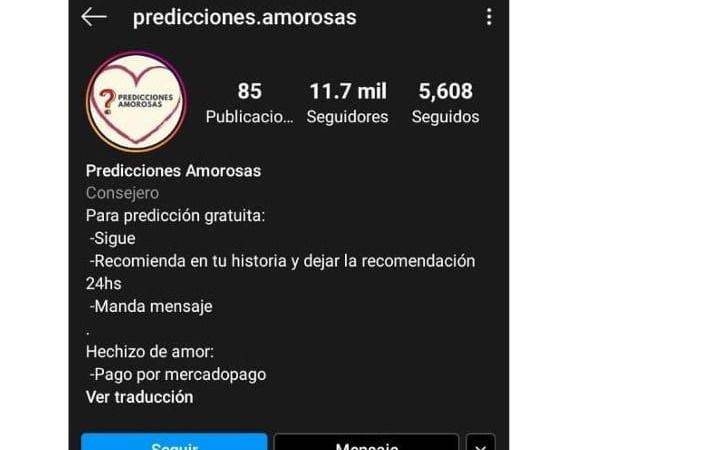Send a message with Mensaje button
Screen dimensions: 720x450
(x=366, y=442)
